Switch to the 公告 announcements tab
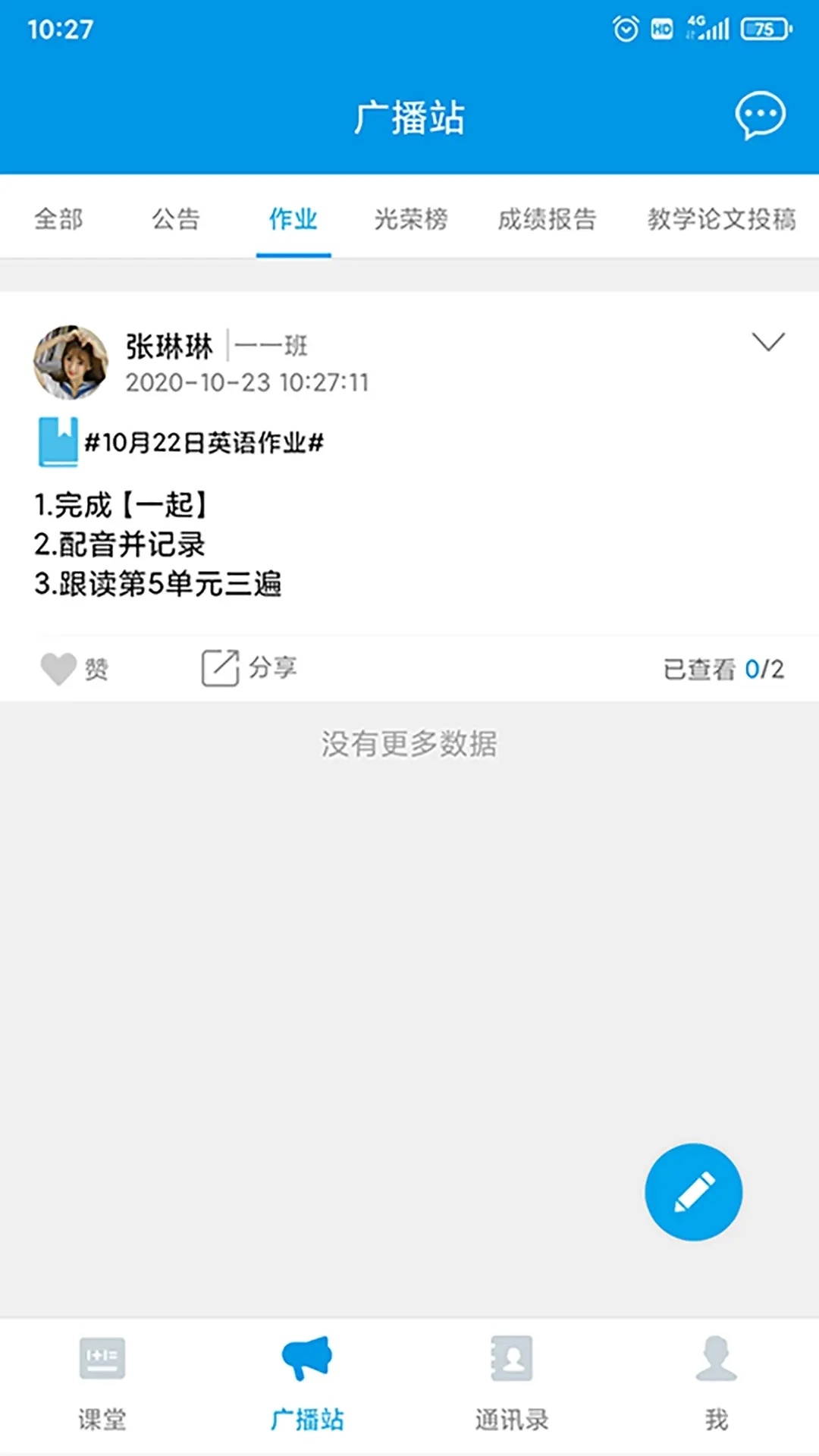This screenshot has width=819, height=1456. coord(176,219)
